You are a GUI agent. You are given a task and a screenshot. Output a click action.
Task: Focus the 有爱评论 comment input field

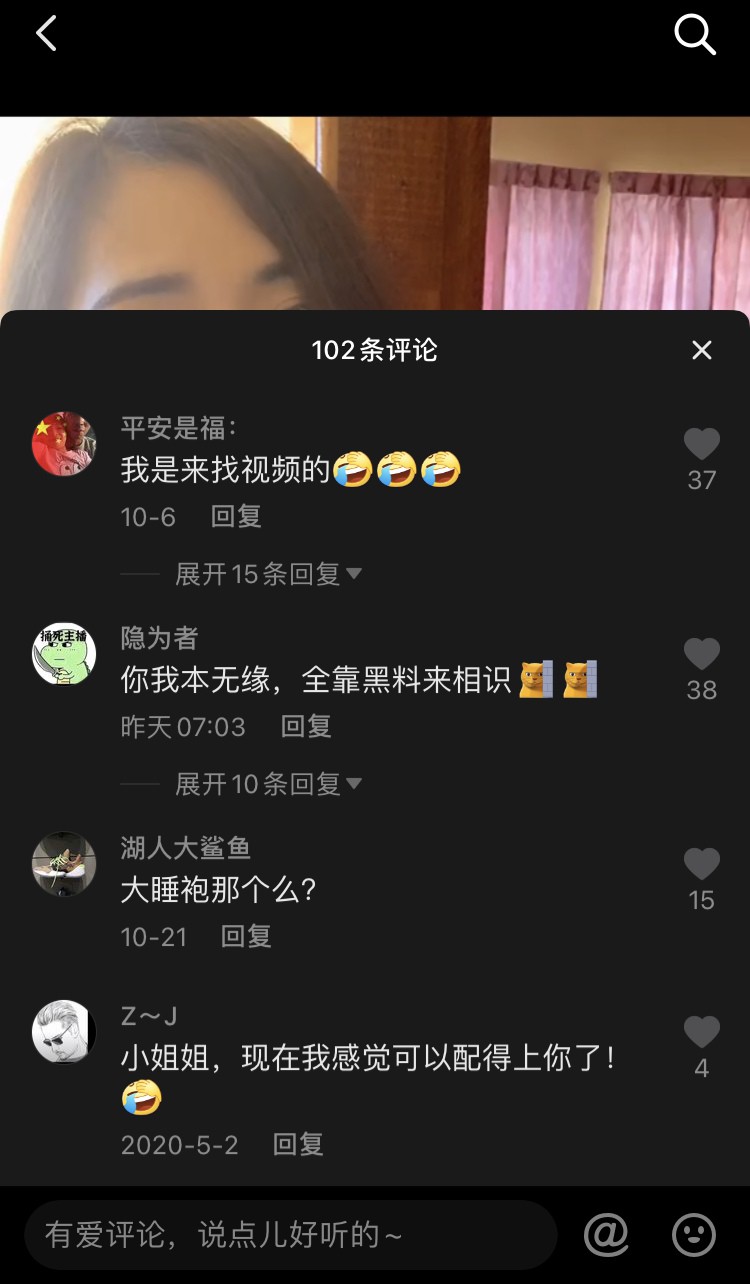point(290,1235)
